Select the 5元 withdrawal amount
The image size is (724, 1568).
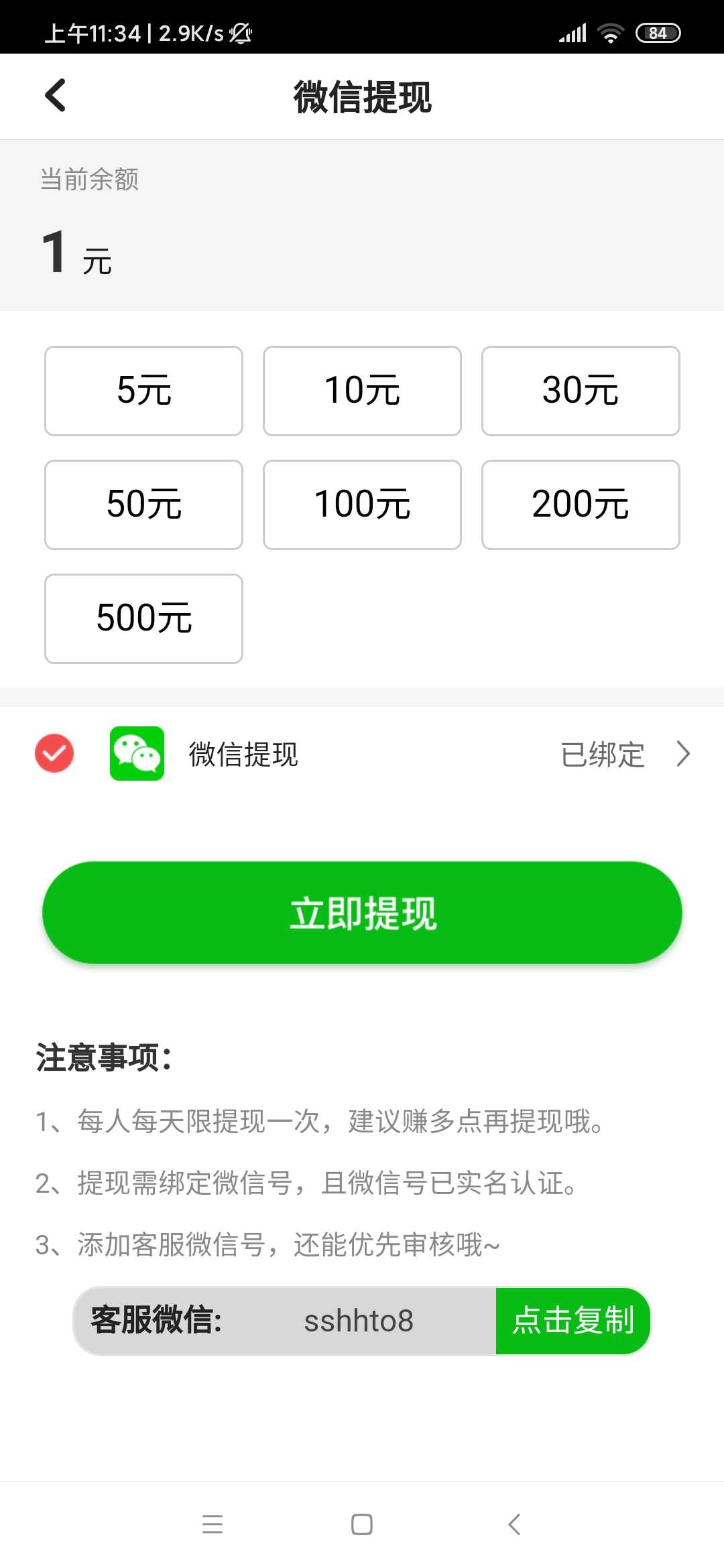(x=143, y=391)
